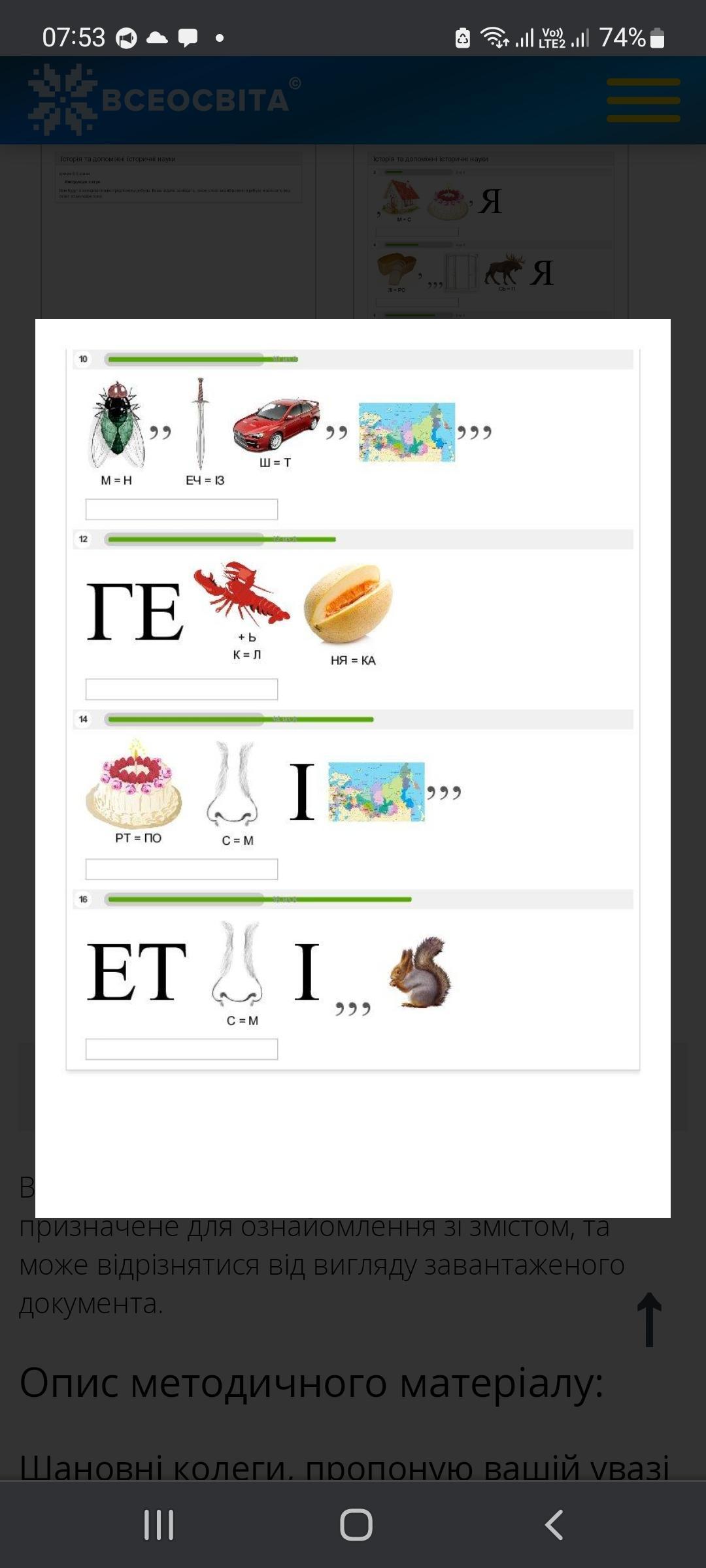Open the recent apps view
This screenshot has width=706, height=1568.
[x=159, y=1526]
